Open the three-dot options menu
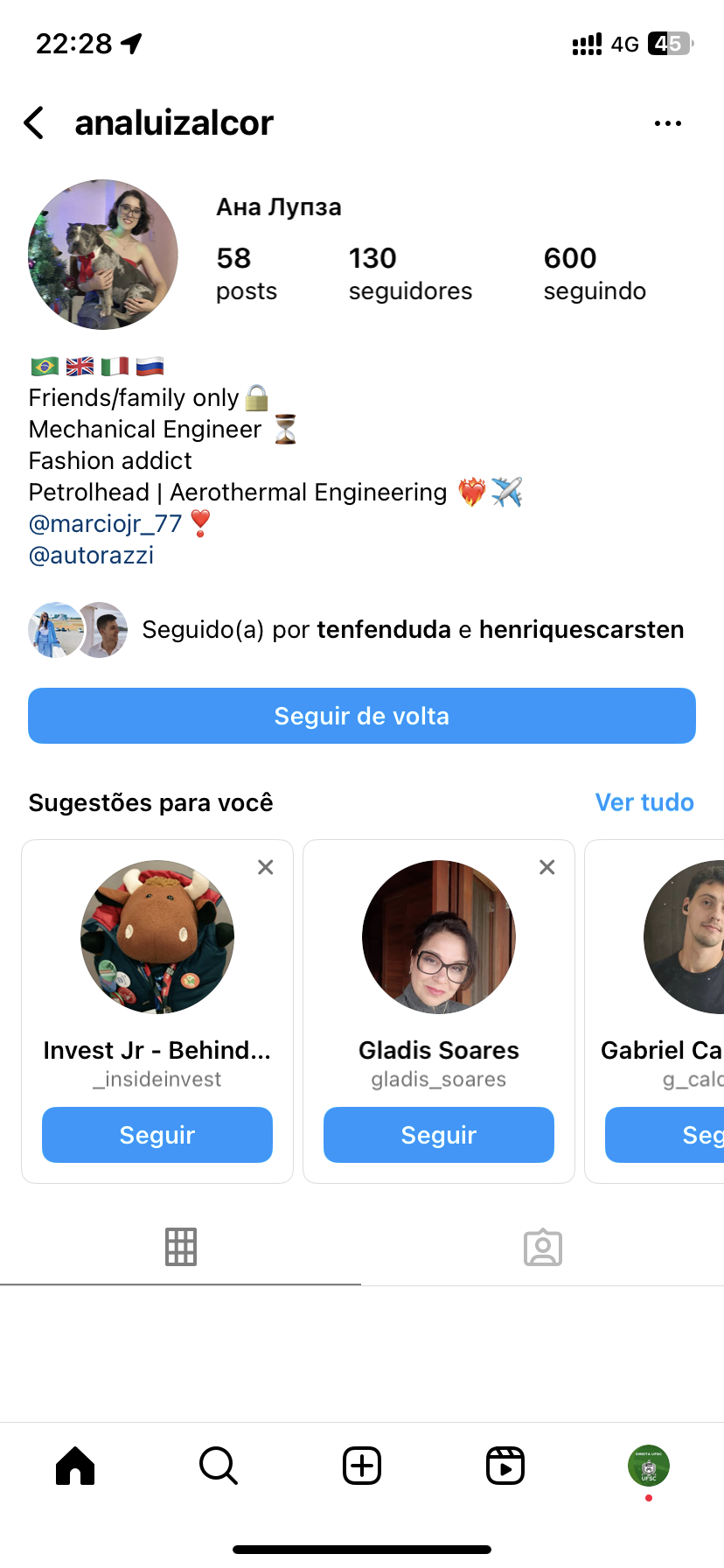The height and width of the screenshot is (1568, 724). click(x=668, y=123)
